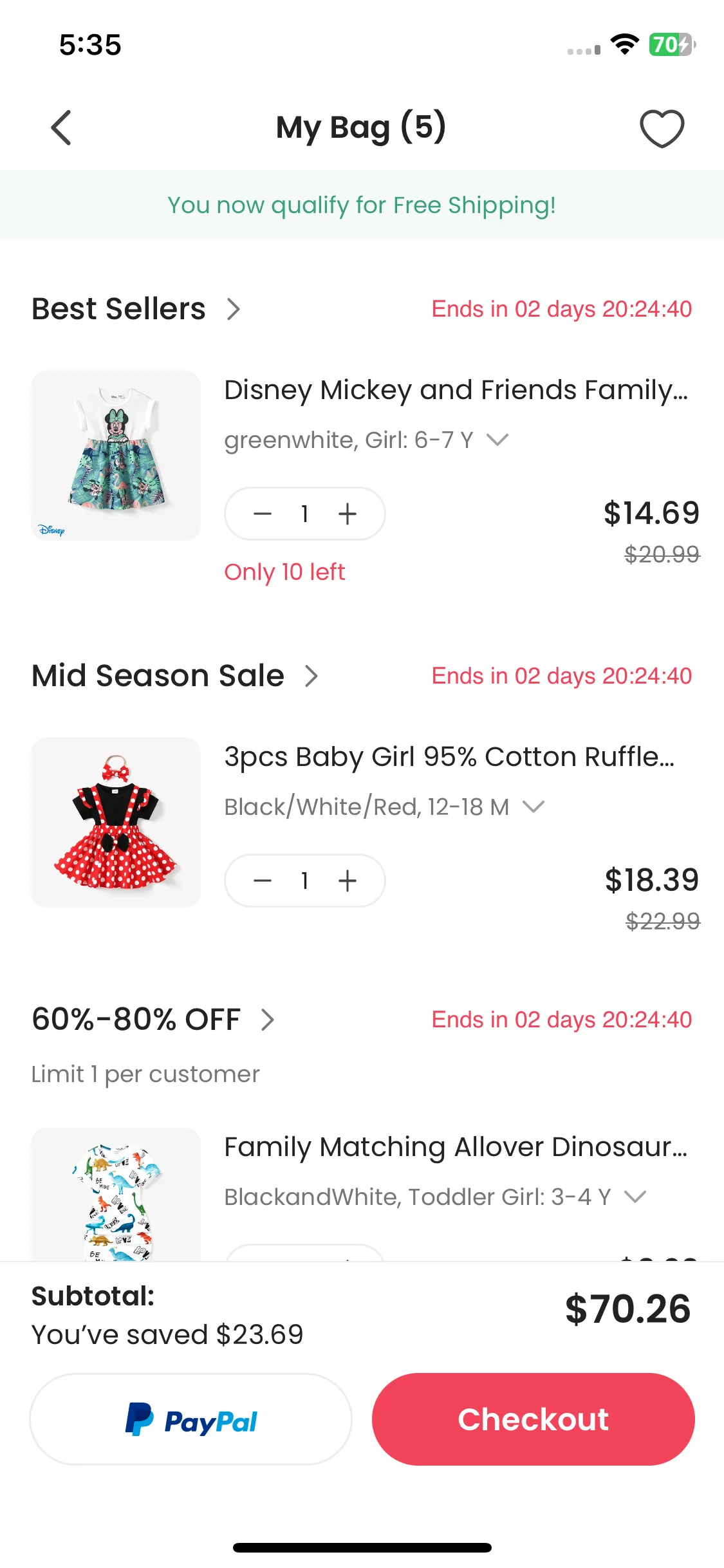This screenshot has height=1568, width=724.
Task: Open the Best Sellers section
Action: (136, 309)
